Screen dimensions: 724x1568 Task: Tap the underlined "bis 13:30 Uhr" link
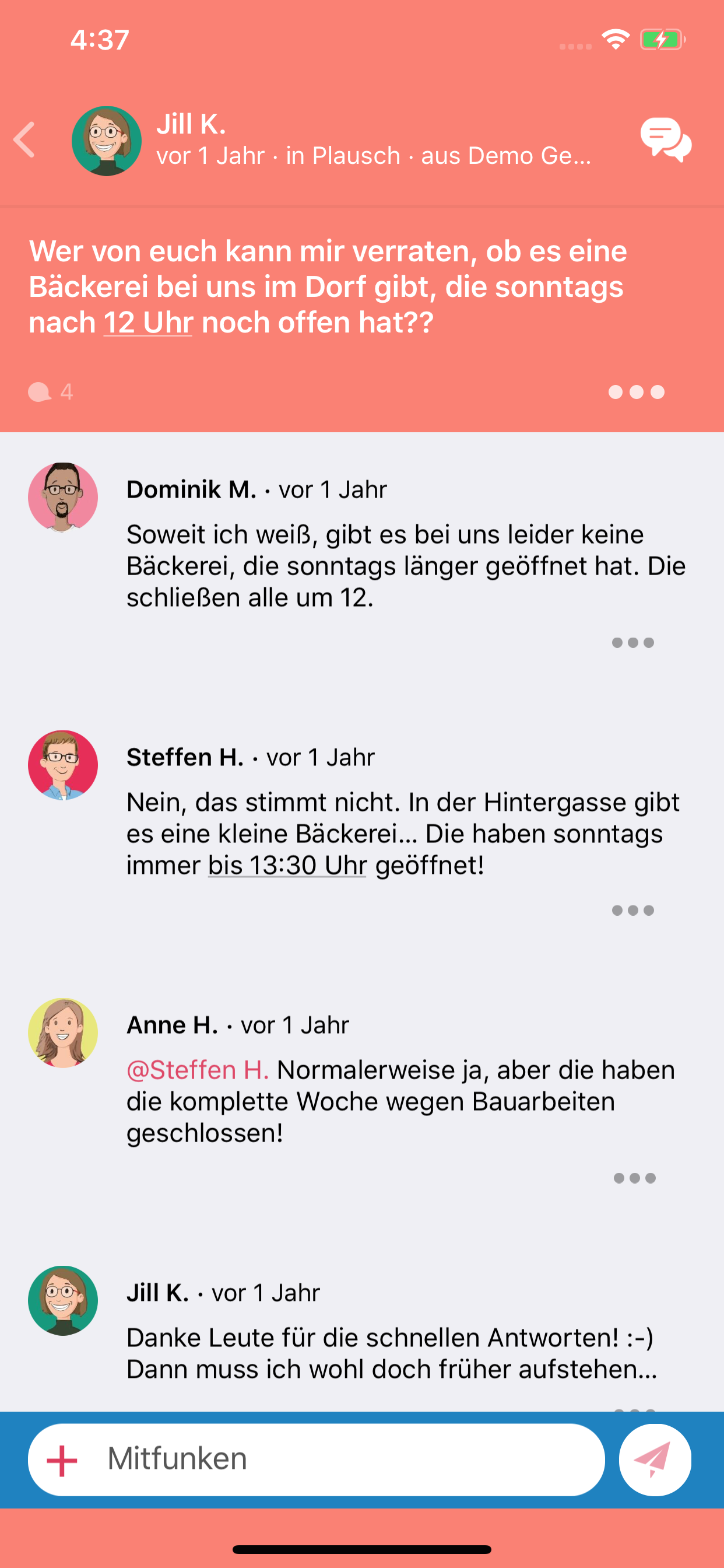pyautogui.click(x=287, y=866)
